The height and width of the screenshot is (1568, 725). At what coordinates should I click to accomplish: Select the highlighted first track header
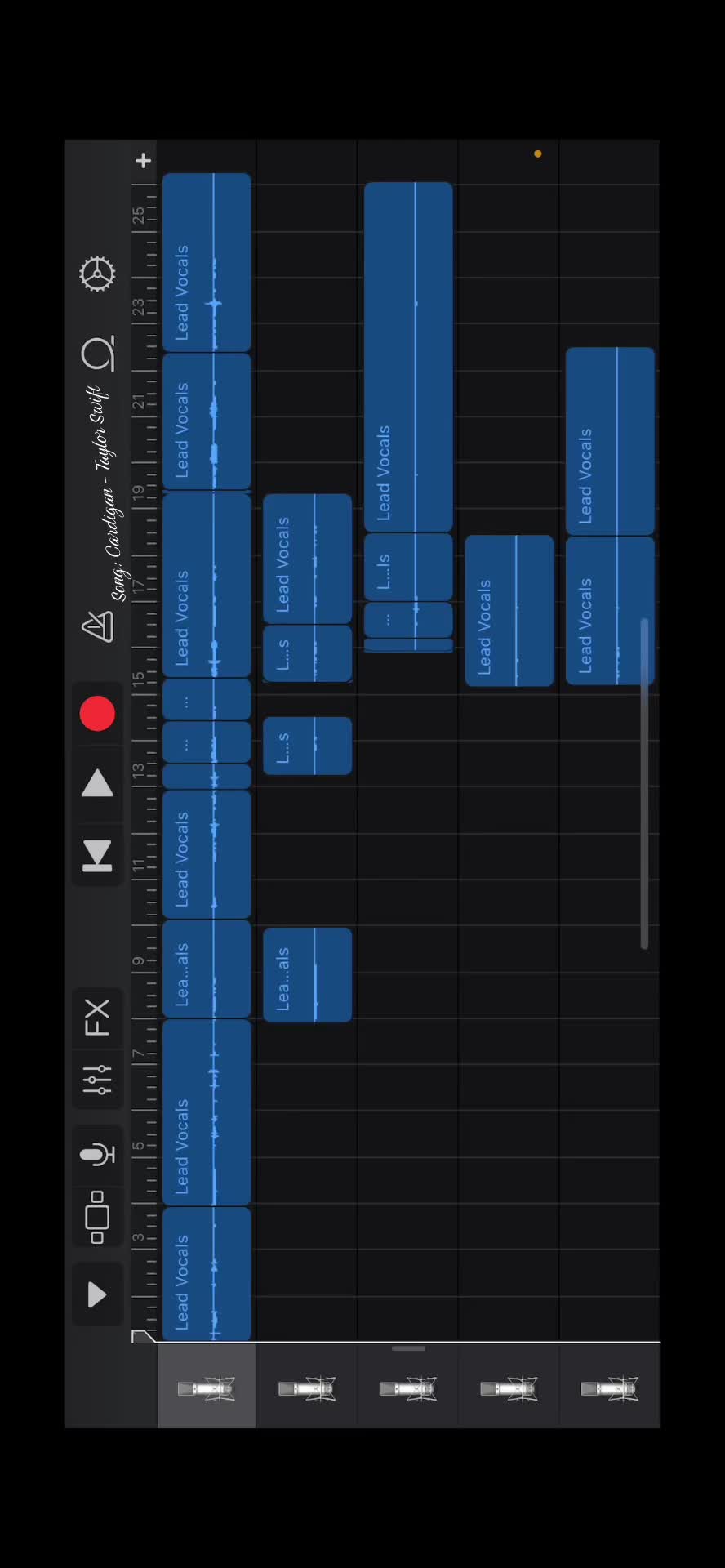point(207,1387)
